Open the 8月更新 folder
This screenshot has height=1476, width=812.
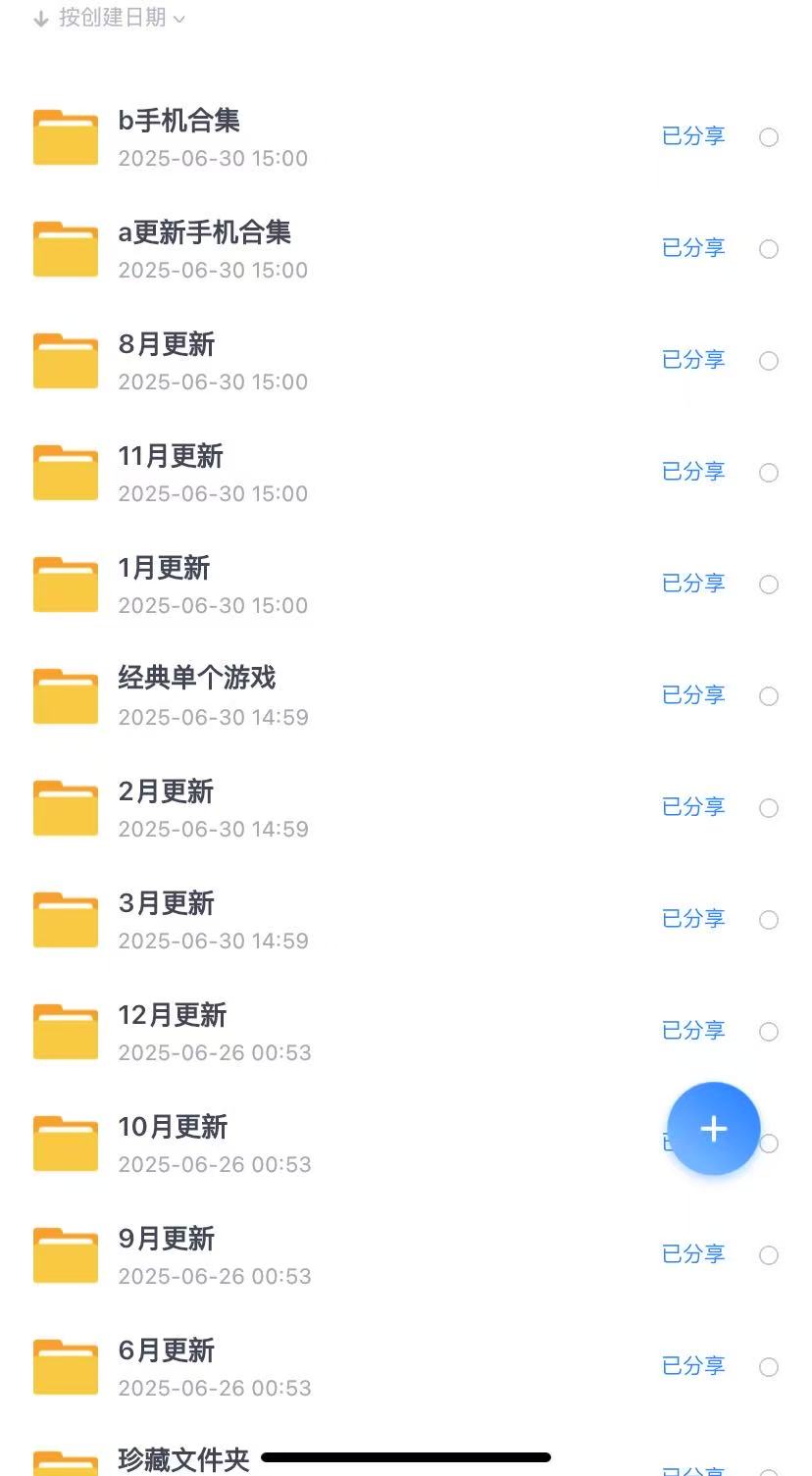[406, 361]
